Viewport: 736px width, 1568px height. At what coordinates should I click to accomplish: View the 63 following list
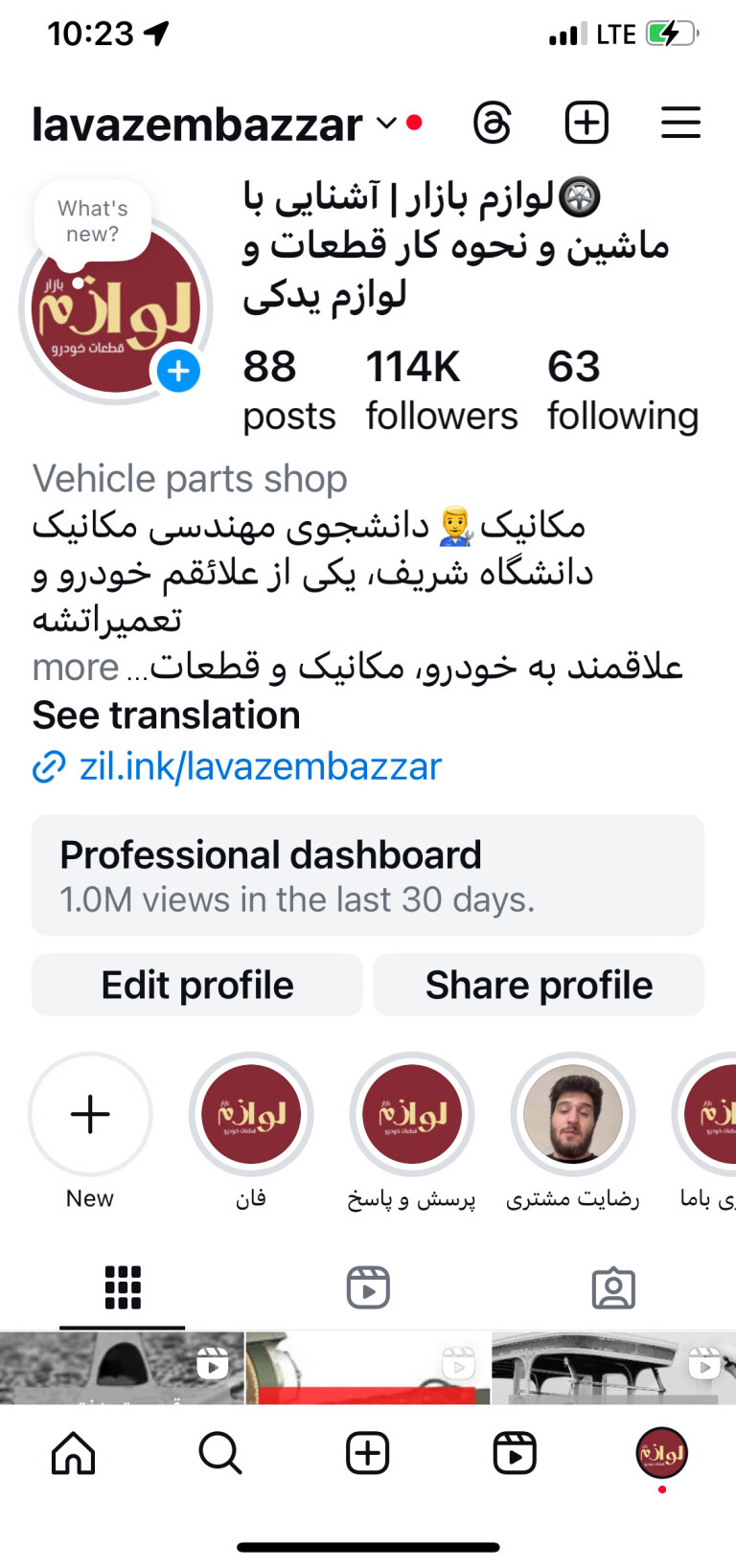pos(622,390)
